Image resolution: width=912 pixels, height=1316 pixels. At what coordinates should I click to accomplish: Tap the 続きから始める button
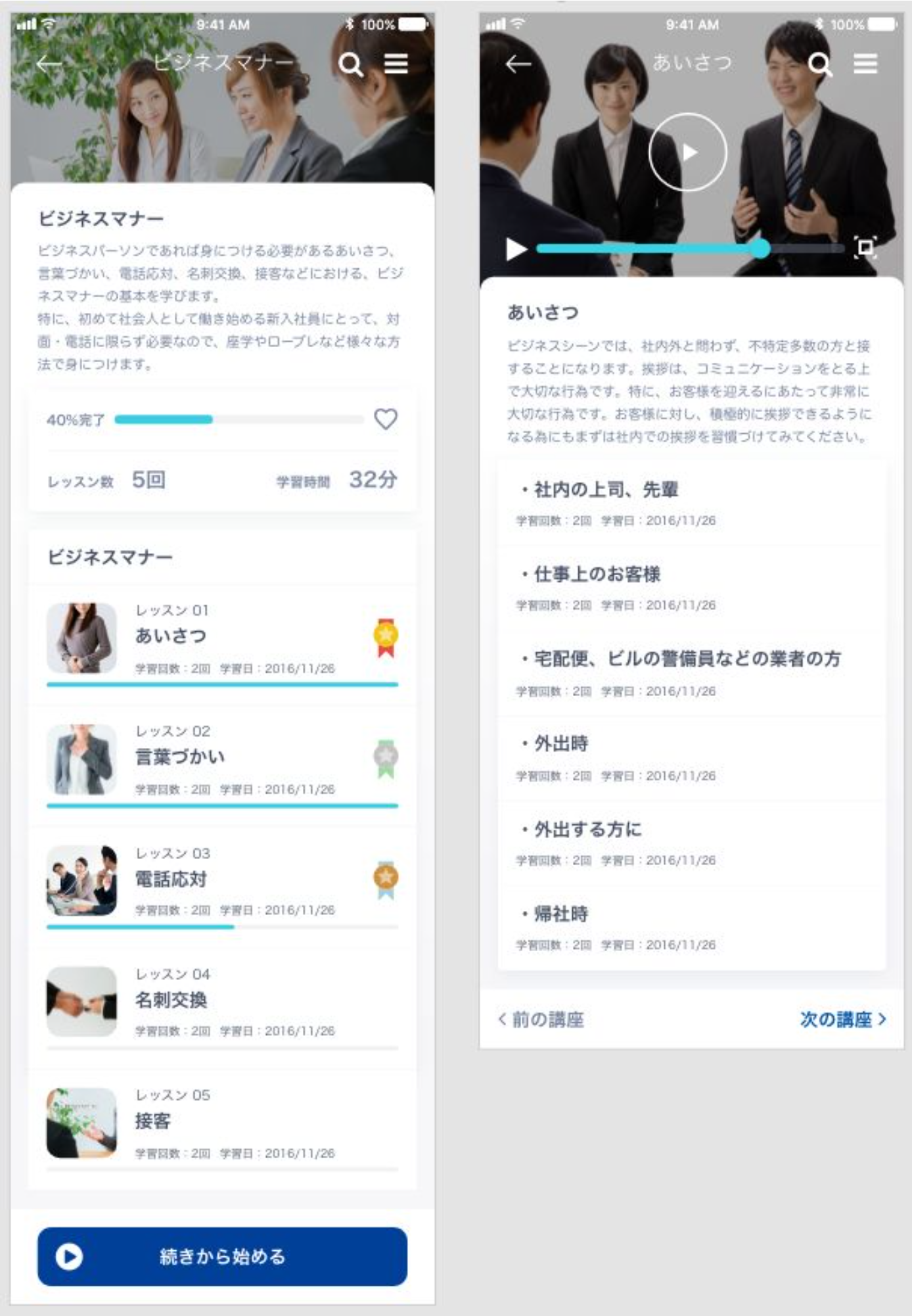(222, 1256)
